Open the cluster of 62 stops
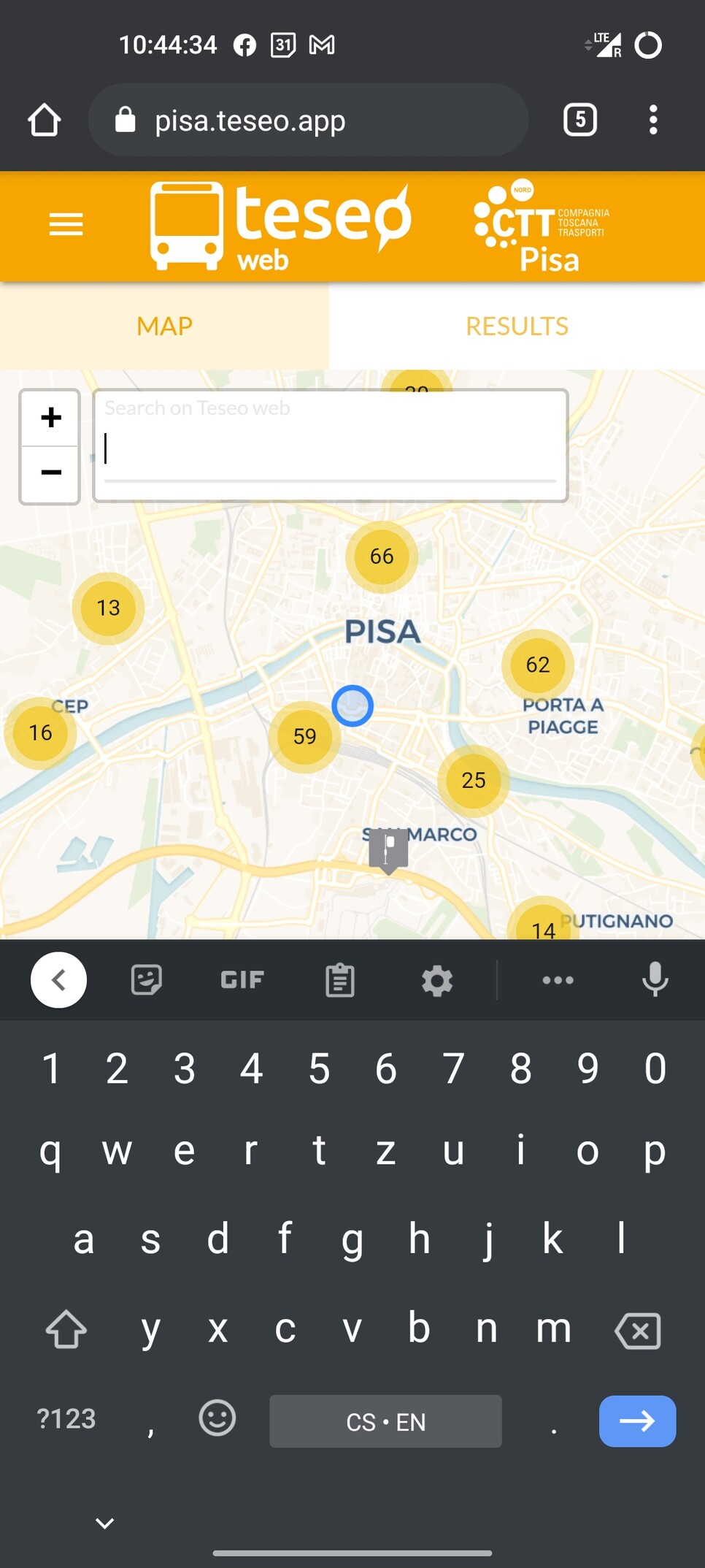 tap(538, 665)
